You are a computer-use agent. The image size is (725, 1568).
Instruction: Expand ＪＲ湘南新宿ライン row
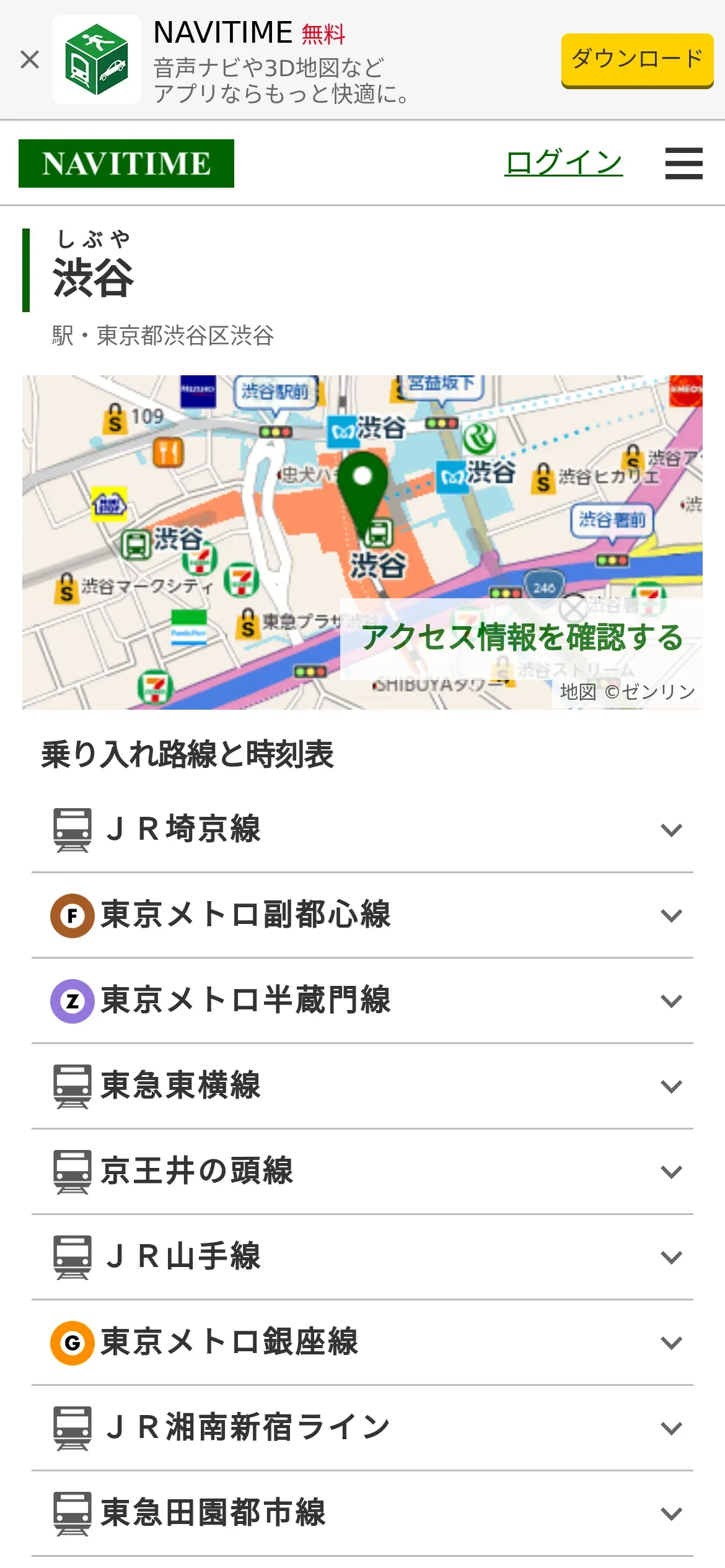362,1428
